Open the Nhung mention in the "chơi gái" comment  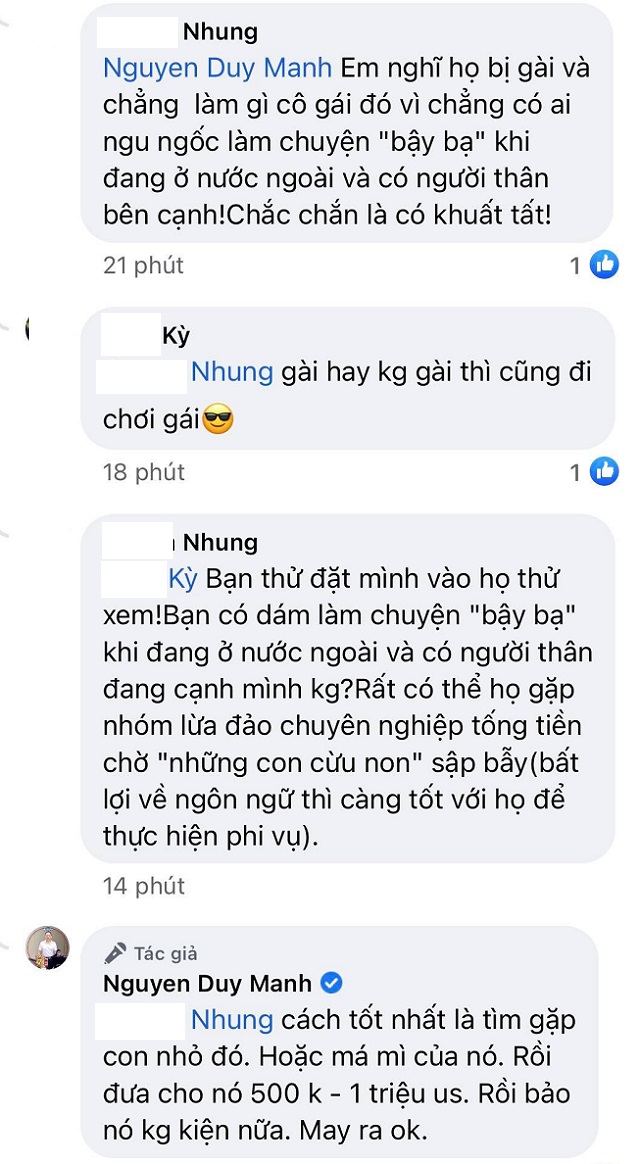click(232, 373)
